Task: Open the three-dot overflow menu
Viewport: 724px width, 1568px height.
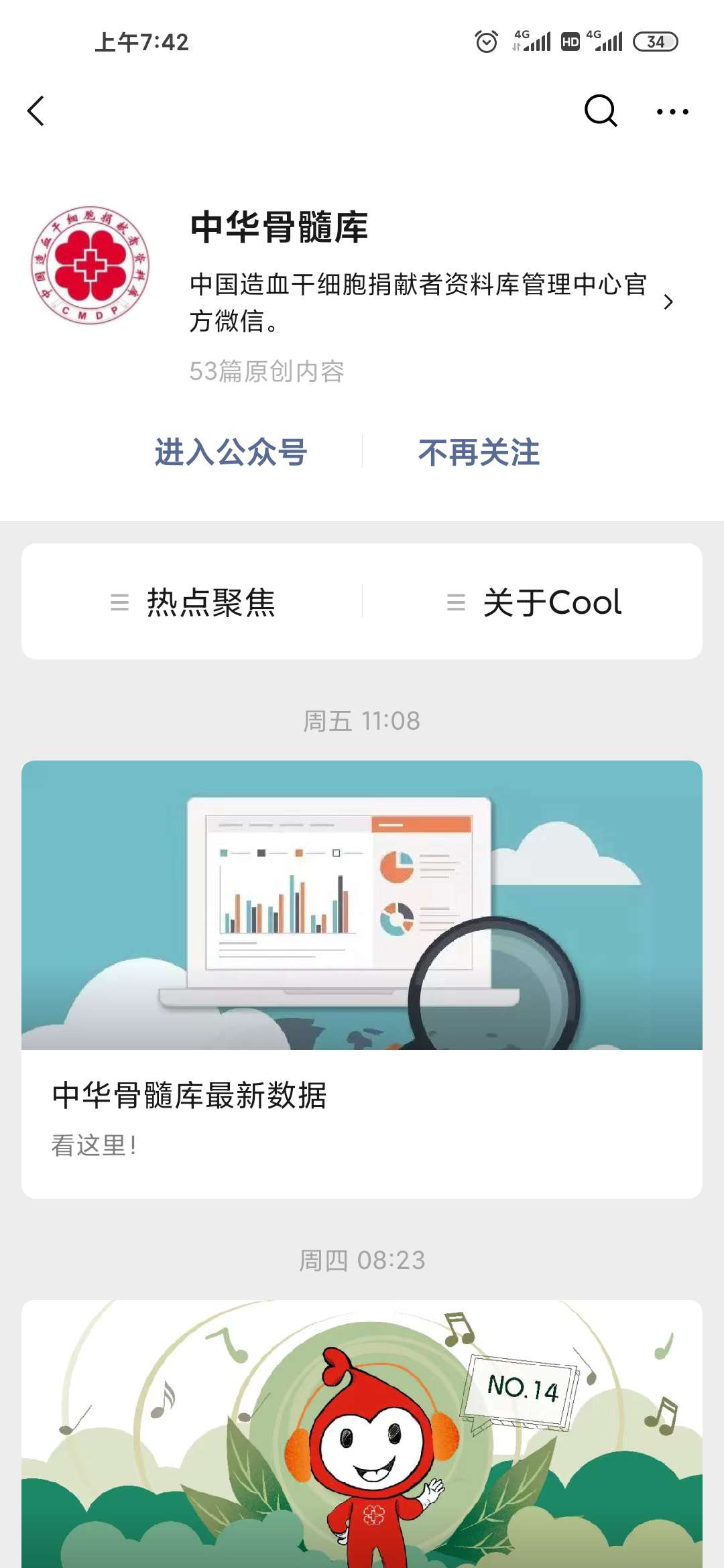Action: [x=672, y=112]
